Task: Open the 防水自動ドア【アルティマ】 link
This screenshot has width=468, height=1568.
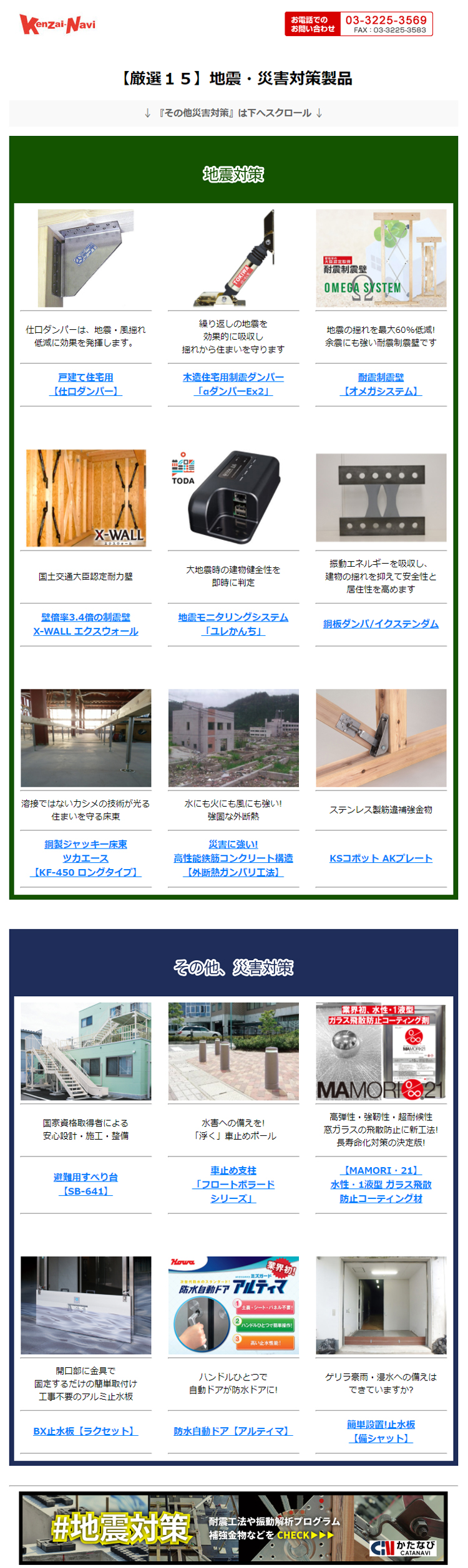Action: 233,1431
